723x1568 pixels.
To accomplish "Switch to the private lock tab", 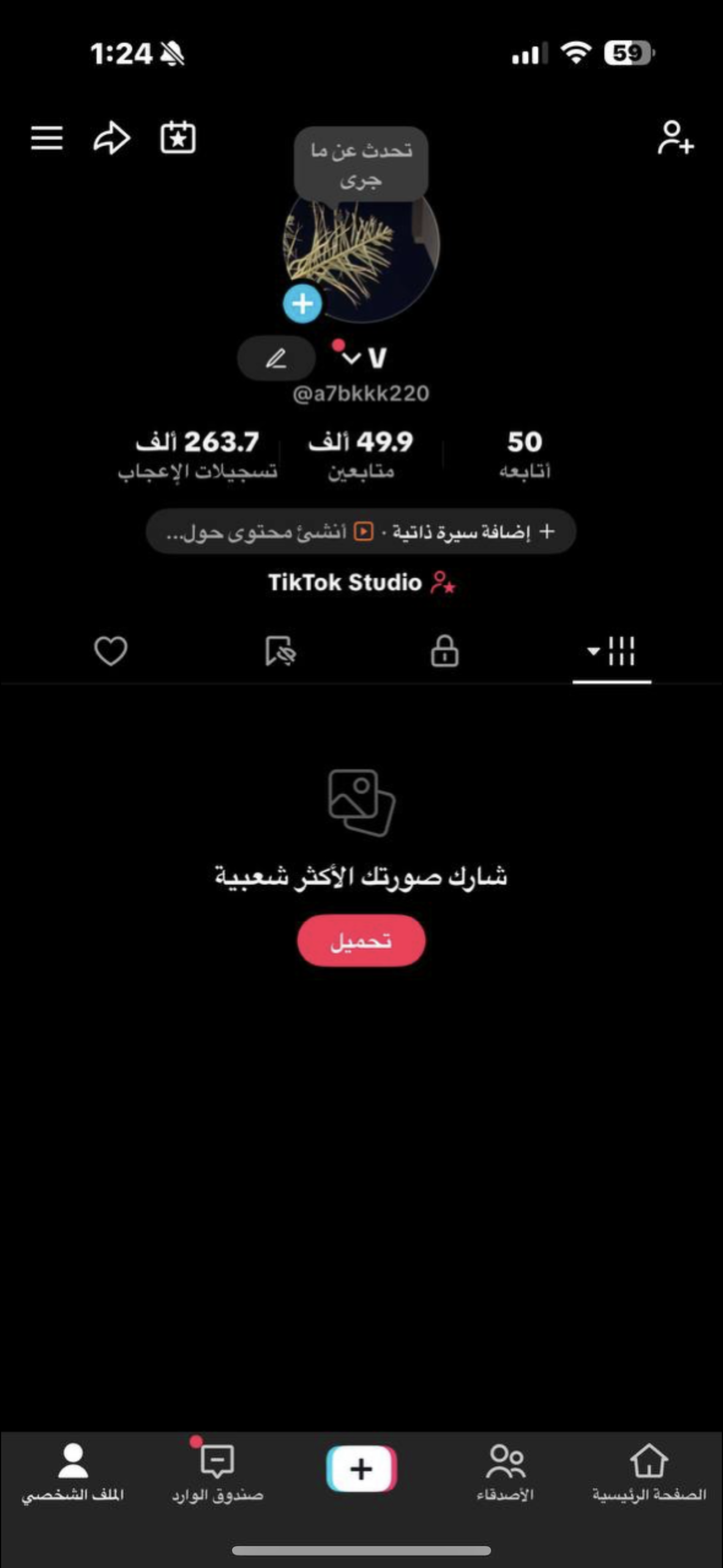I will 444,650.
